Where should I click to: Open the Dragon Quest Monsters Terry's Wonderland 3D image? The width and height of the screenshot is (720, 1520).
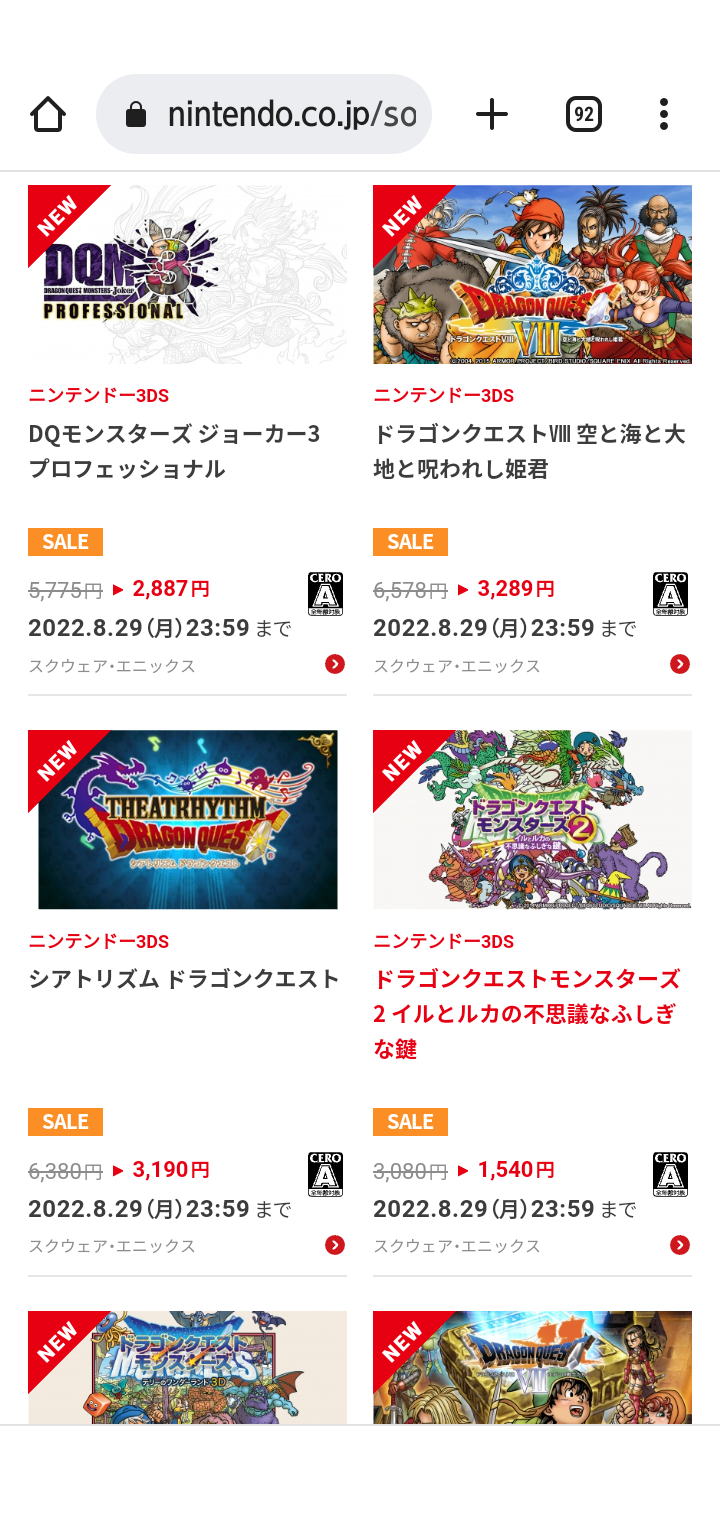click(x=187, y=1367)
